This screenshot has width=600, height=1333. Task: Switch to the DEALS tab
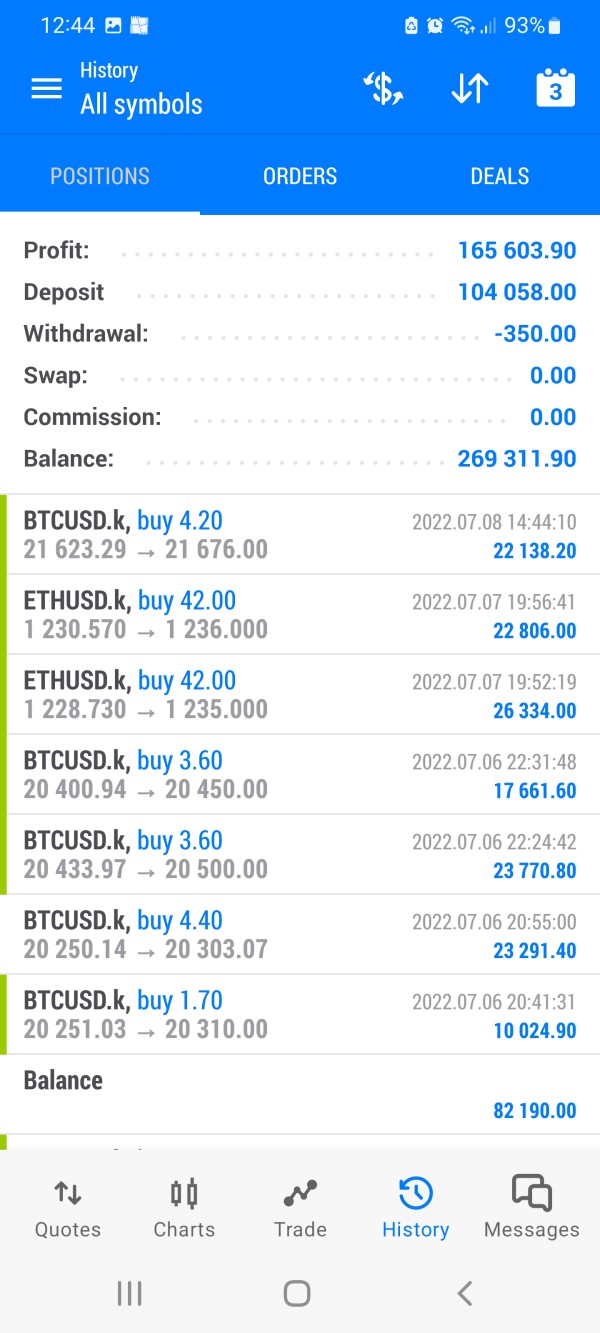499,176
